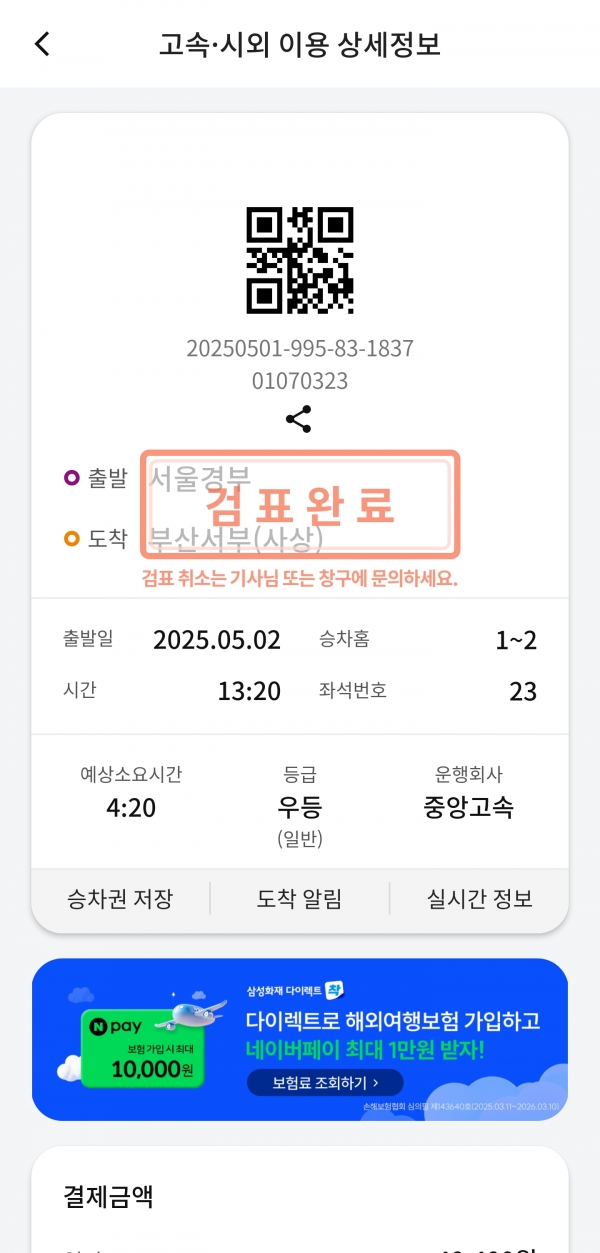Share the ticket via the share icon
Viewport: 600px width, 1253px height.
tap(299, 419)
